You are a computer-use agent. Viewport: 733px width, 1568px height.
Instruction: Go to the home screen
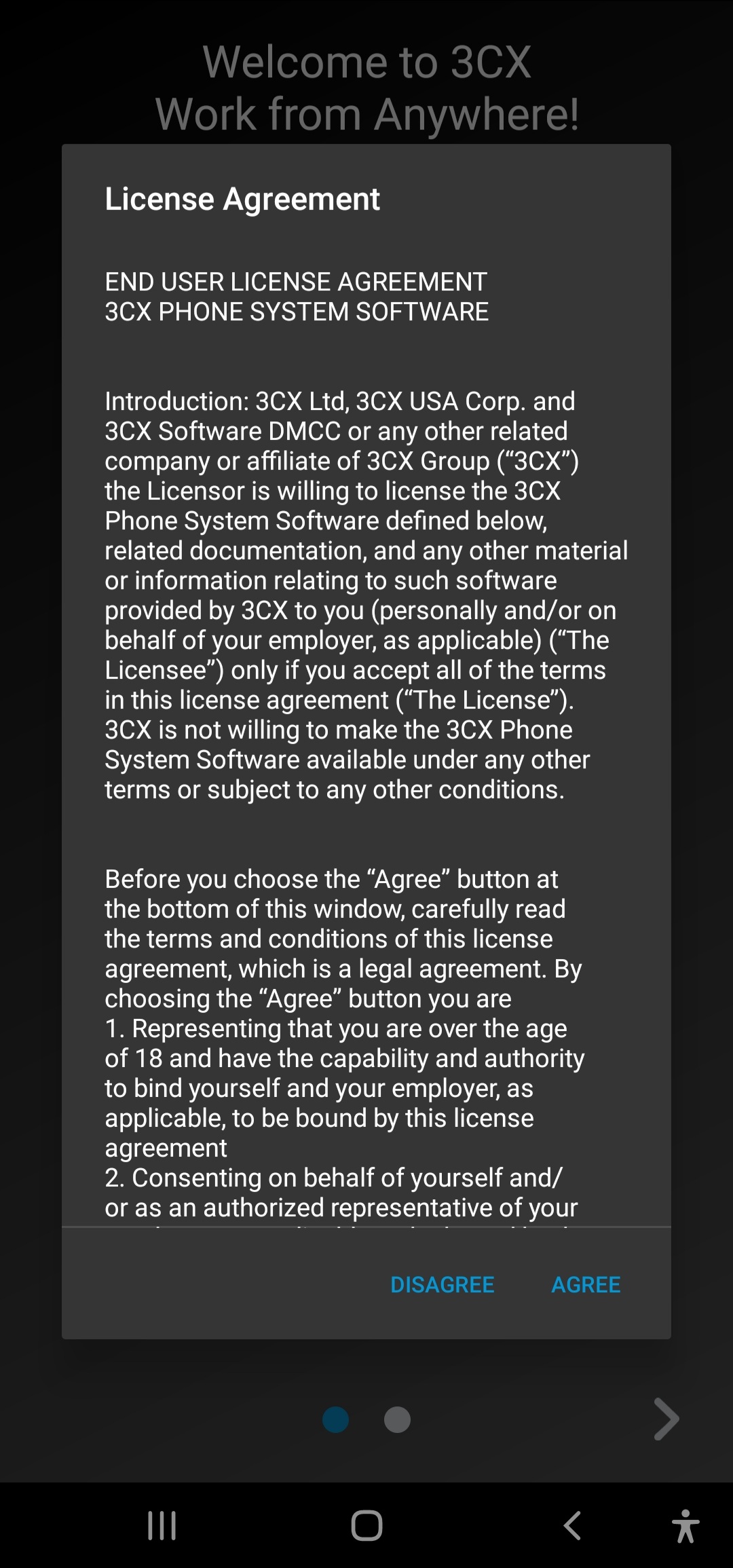366,1525
